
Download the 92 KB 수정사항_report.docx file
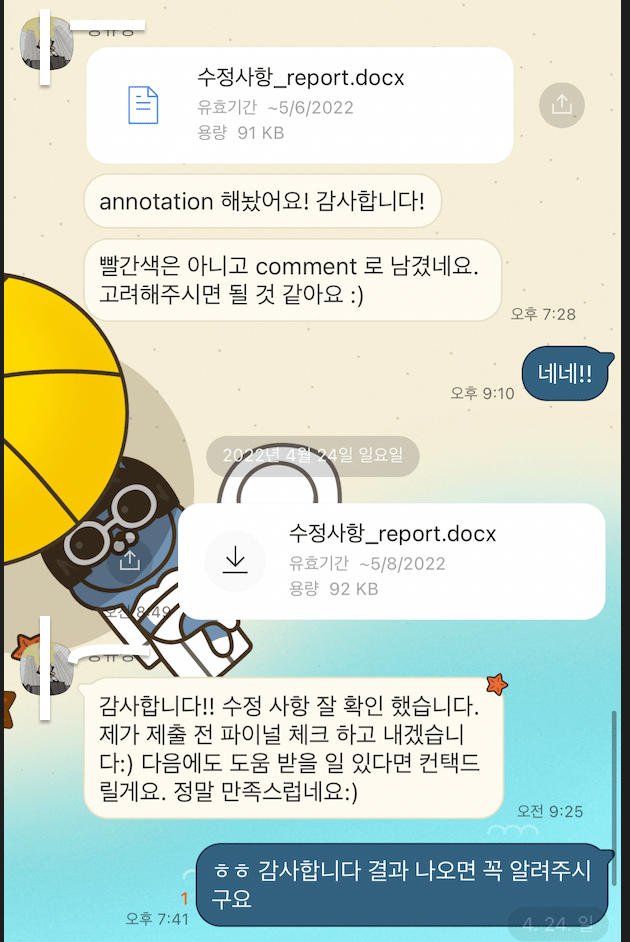click(x=235, y=560)
